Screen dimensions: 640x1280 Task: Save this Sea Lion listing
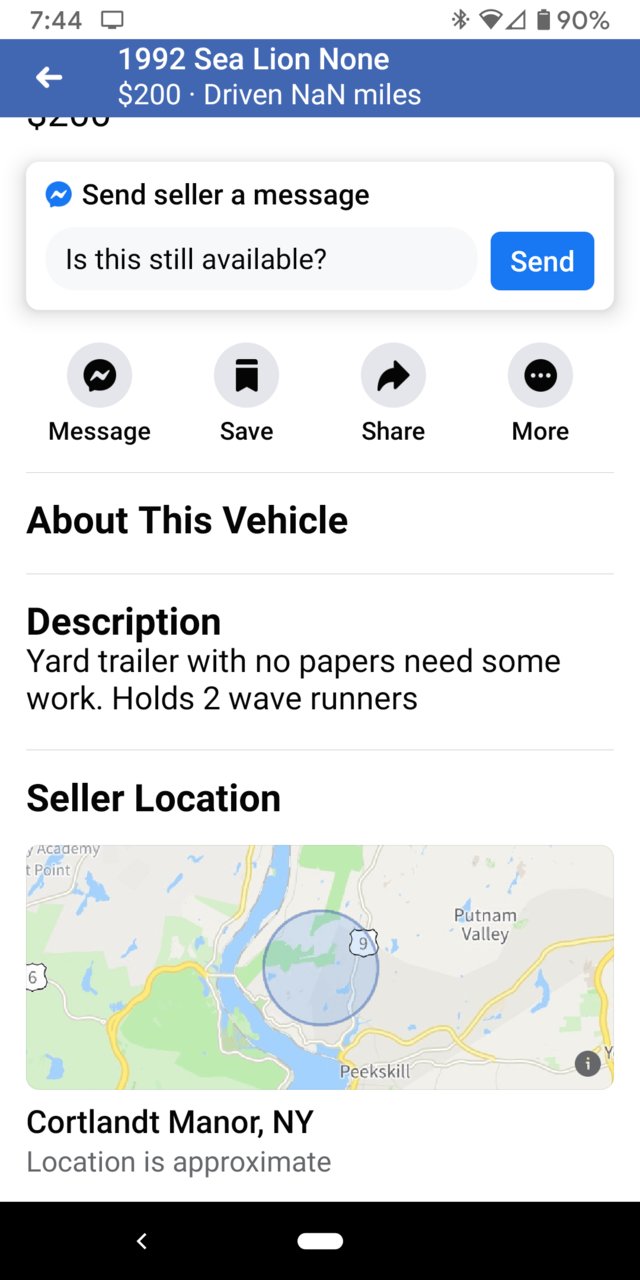246,376
